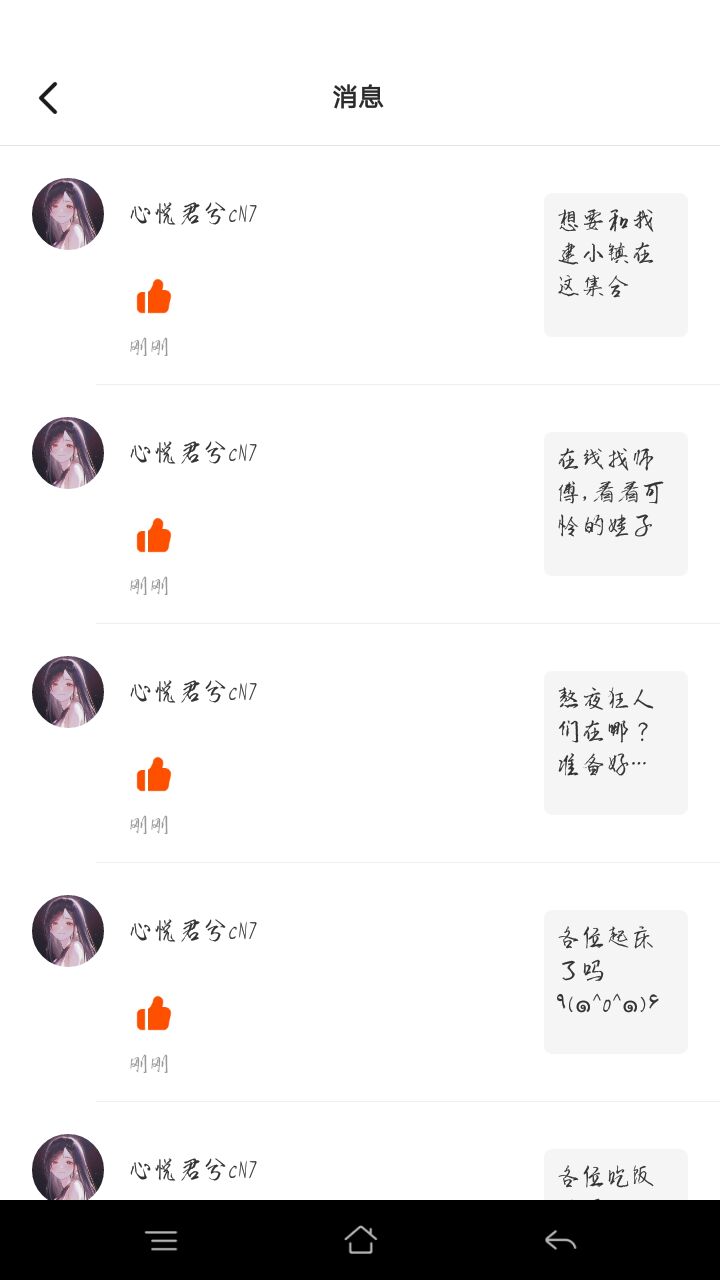Image resolution: width=720 pixels, height=1280 pixels.
Task: Go back from the 消息 page
Action: [48, 98]
